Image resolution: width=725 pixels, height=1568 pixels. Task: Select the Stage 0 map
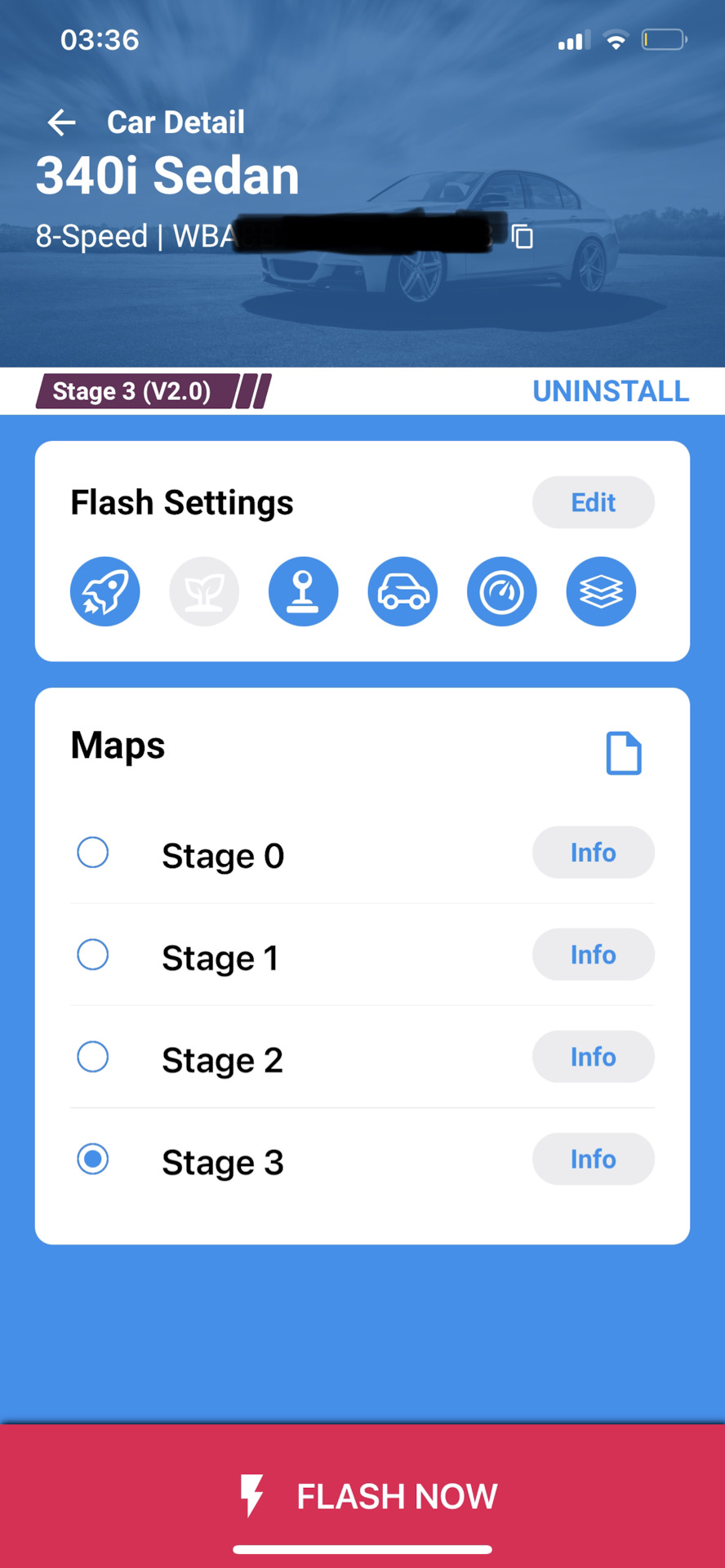pos(93,853)
